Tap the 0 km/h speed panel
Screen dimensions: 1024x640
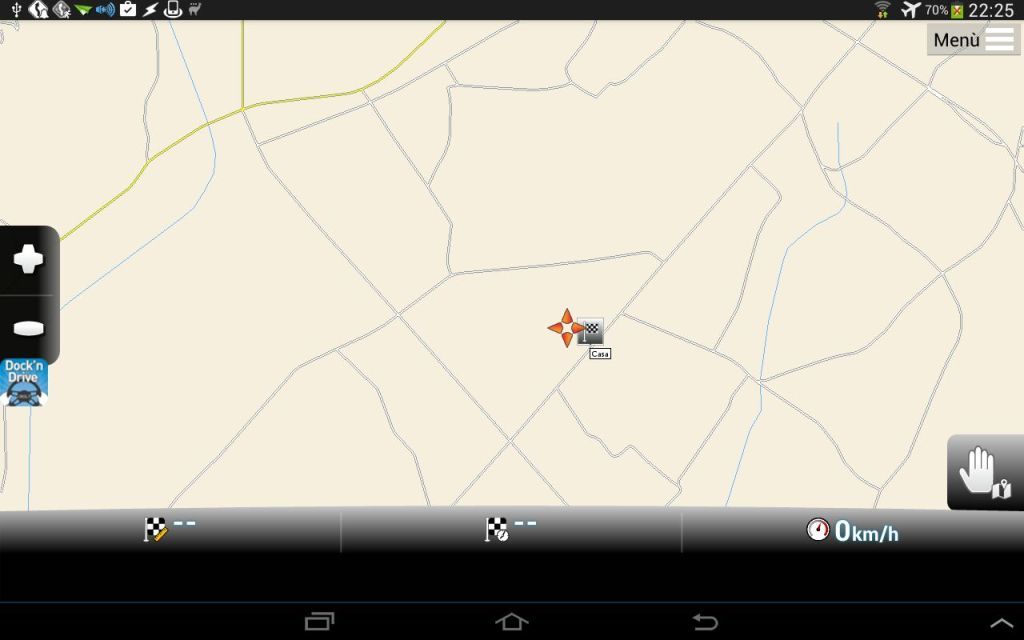[852, 530]
